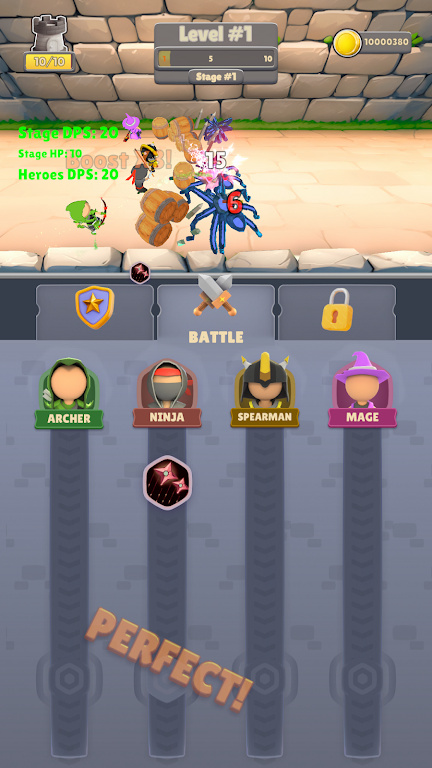The width and height of the screenshot is (432, 768).
Task: Tap the hexagon target under Spearman lane
Action: pyautogui.click(x=265, y=678)
